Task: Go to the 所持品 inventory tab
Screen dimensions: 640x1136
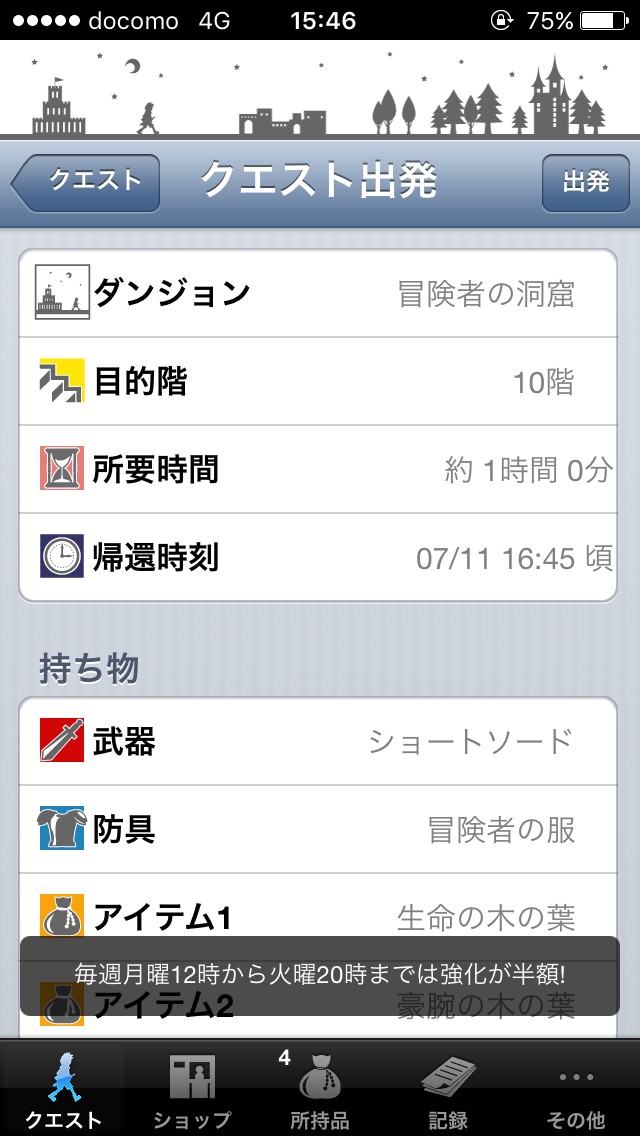Action: click(319, 1089)
